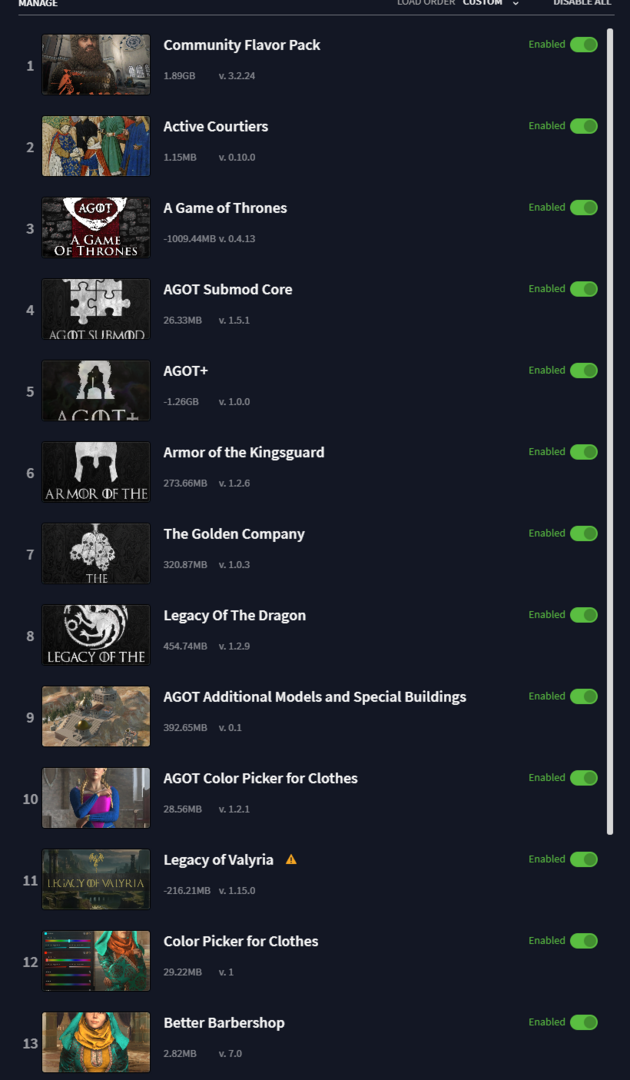The width and height of the screenshot is (630, 1080).
Task: Toggle Armor of the Kingsguard off
Action: click(583, 452)
